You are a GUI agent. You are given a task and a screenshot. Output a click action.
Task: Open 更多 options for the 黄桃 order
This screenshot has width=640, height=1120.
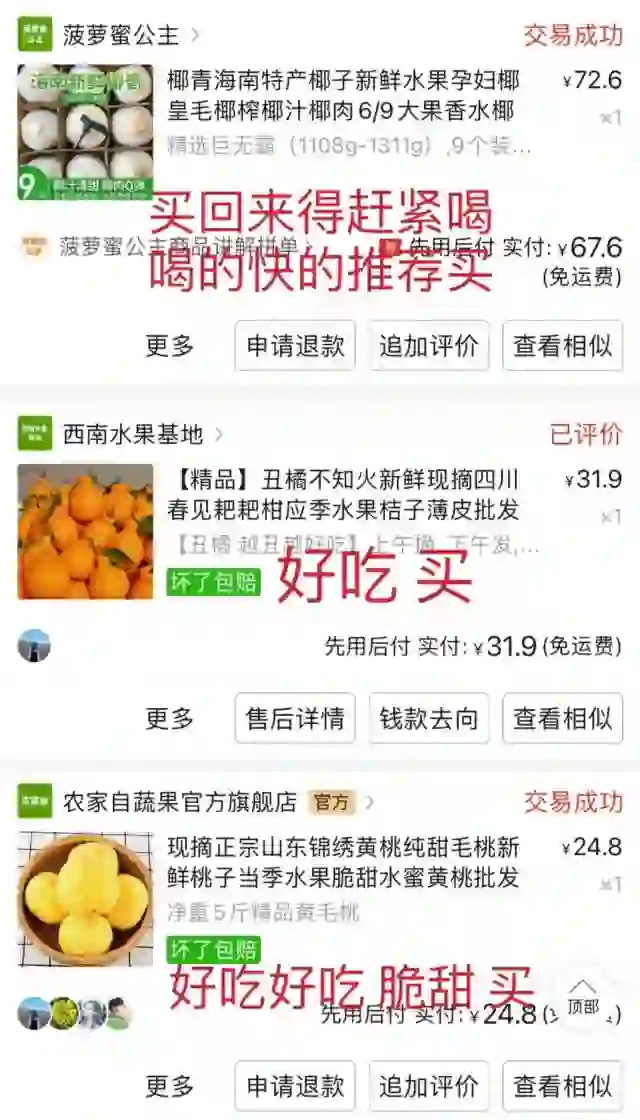click(x=170, y=1087)
